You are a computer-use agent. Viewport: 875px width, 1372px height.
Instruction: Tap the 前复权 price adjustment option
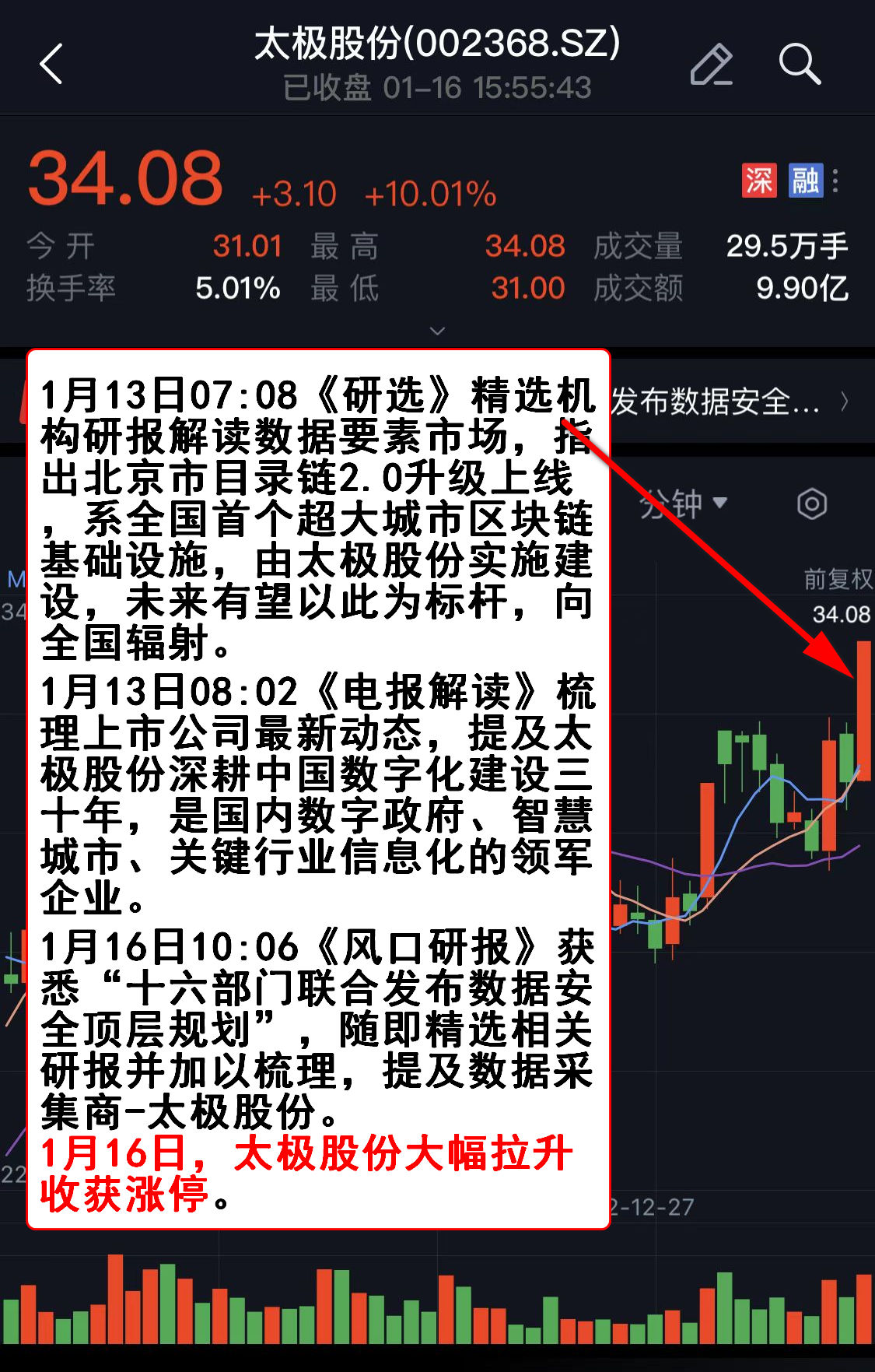(x=838, y=579)
